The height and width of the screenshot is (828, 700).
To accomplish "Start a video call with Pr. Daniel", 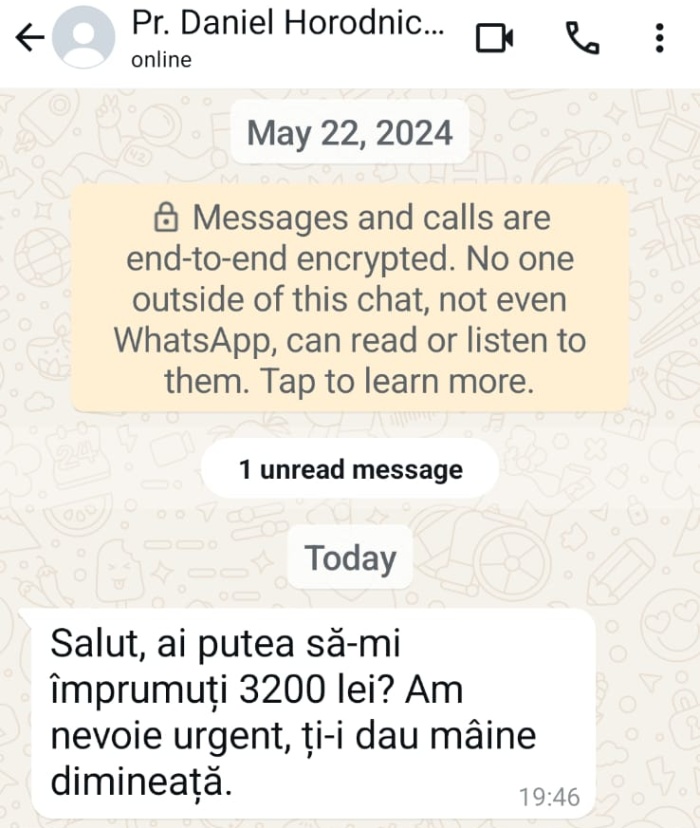I will click(x=494, y=38).
